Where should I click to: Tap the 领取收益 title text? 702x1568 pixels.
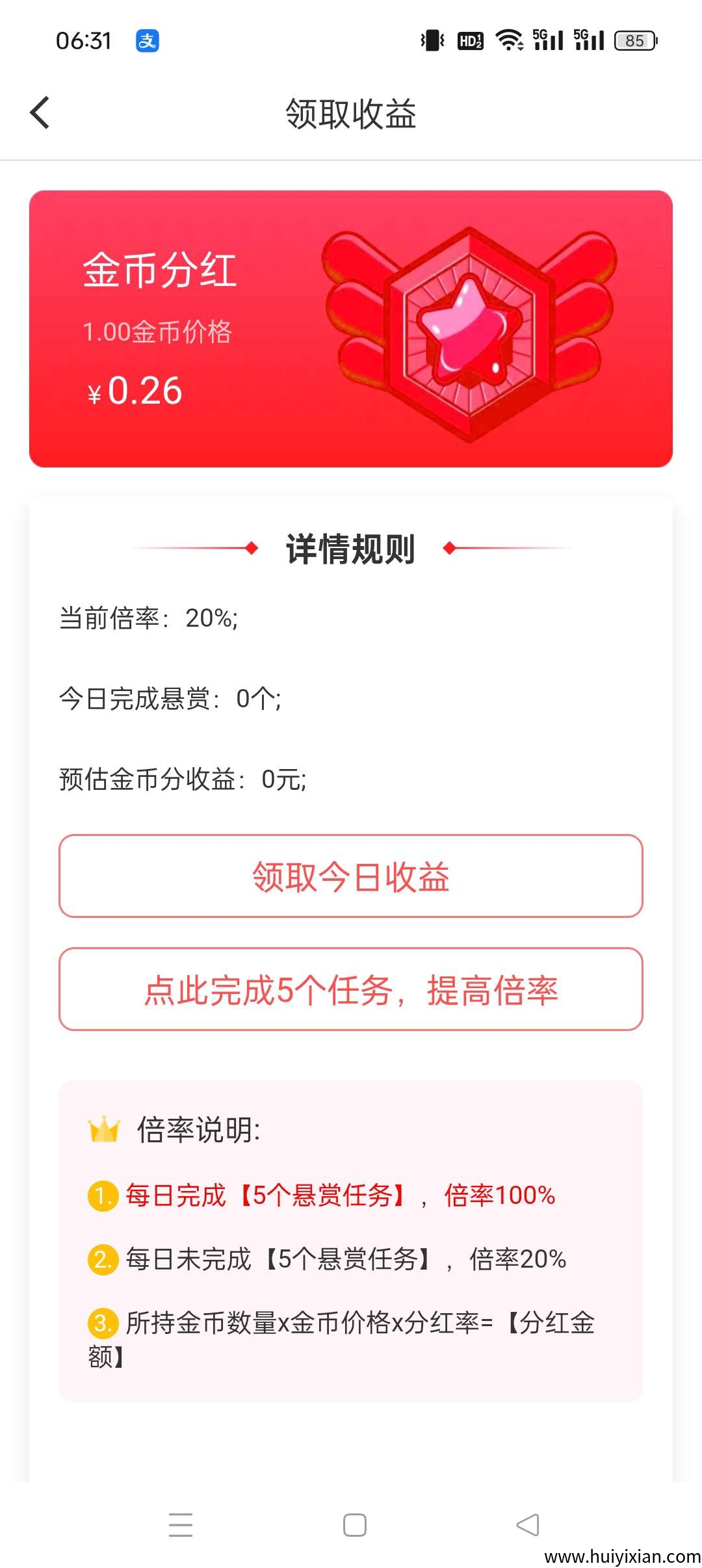[x=351, y=114]
